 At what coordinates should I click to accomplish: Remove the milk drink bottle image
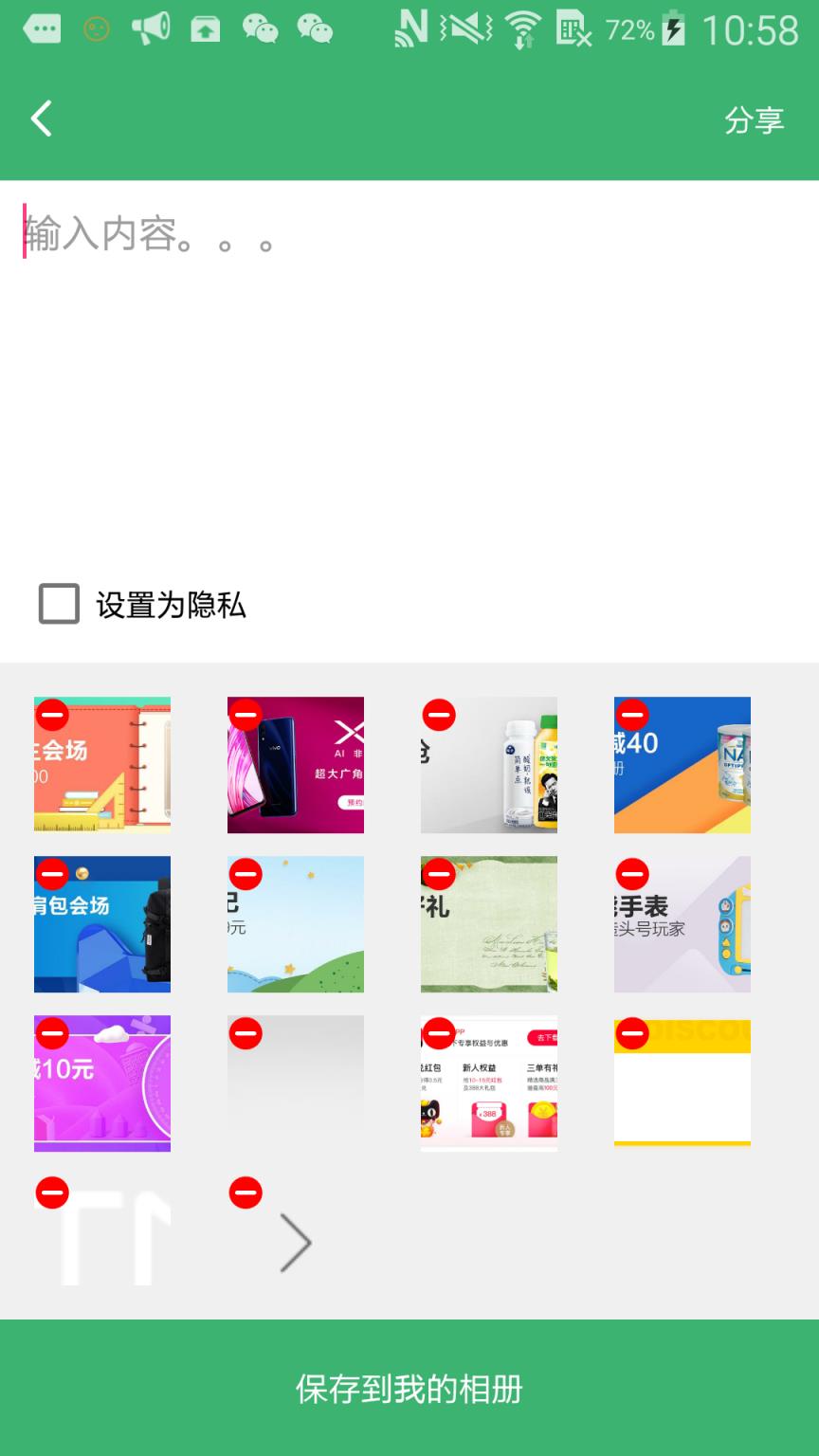point(438,714)
